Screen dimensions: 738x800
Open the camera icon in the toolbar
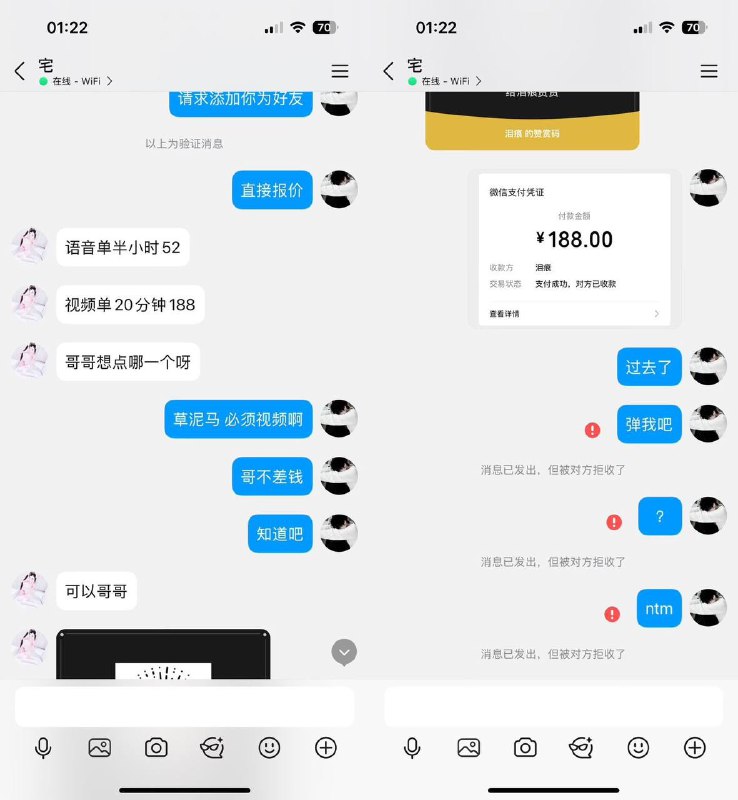[x=156, y=746]
